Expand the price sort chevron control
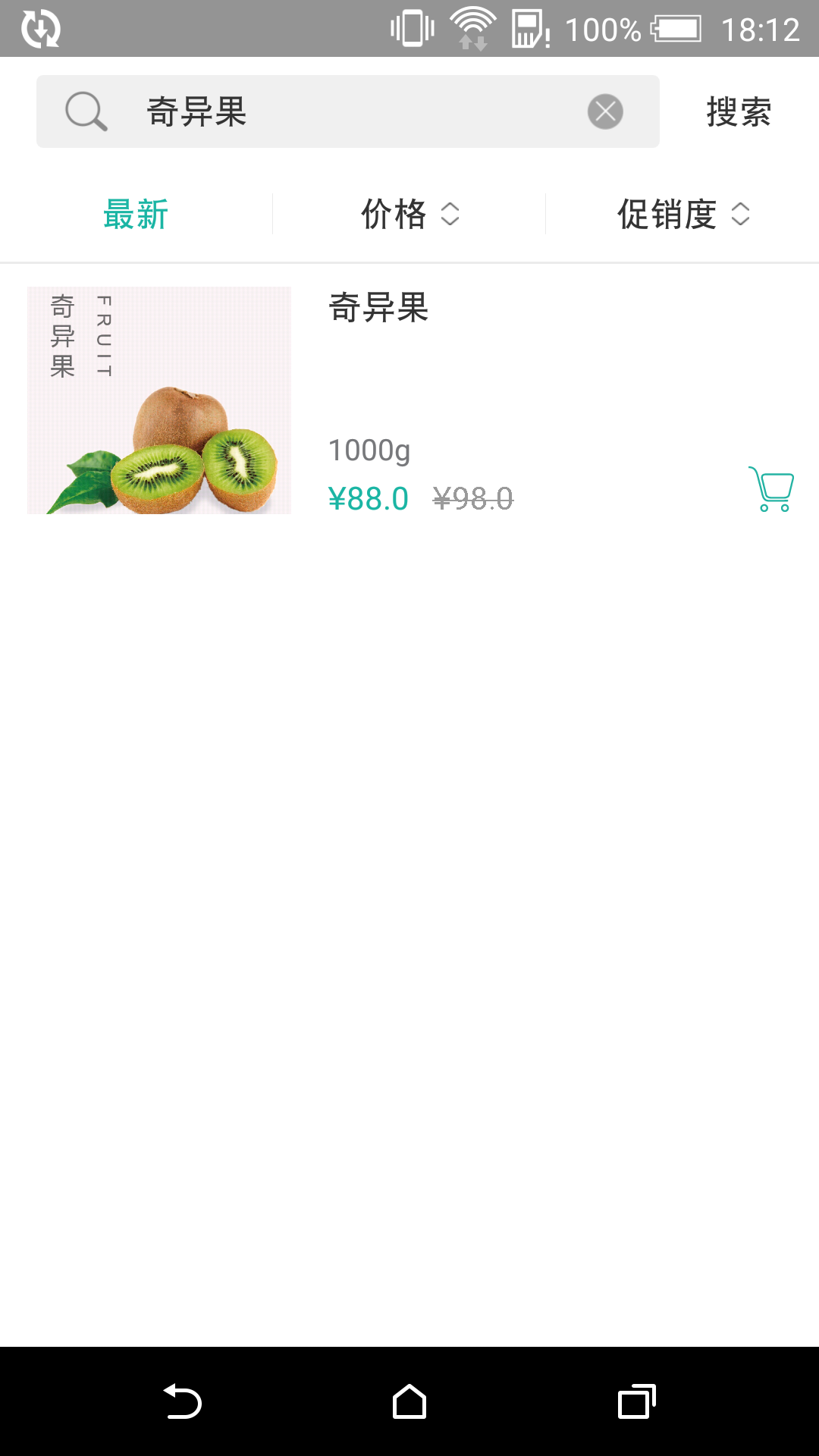The height and width of the screenshot is (1456, 819). pos(450,215)
